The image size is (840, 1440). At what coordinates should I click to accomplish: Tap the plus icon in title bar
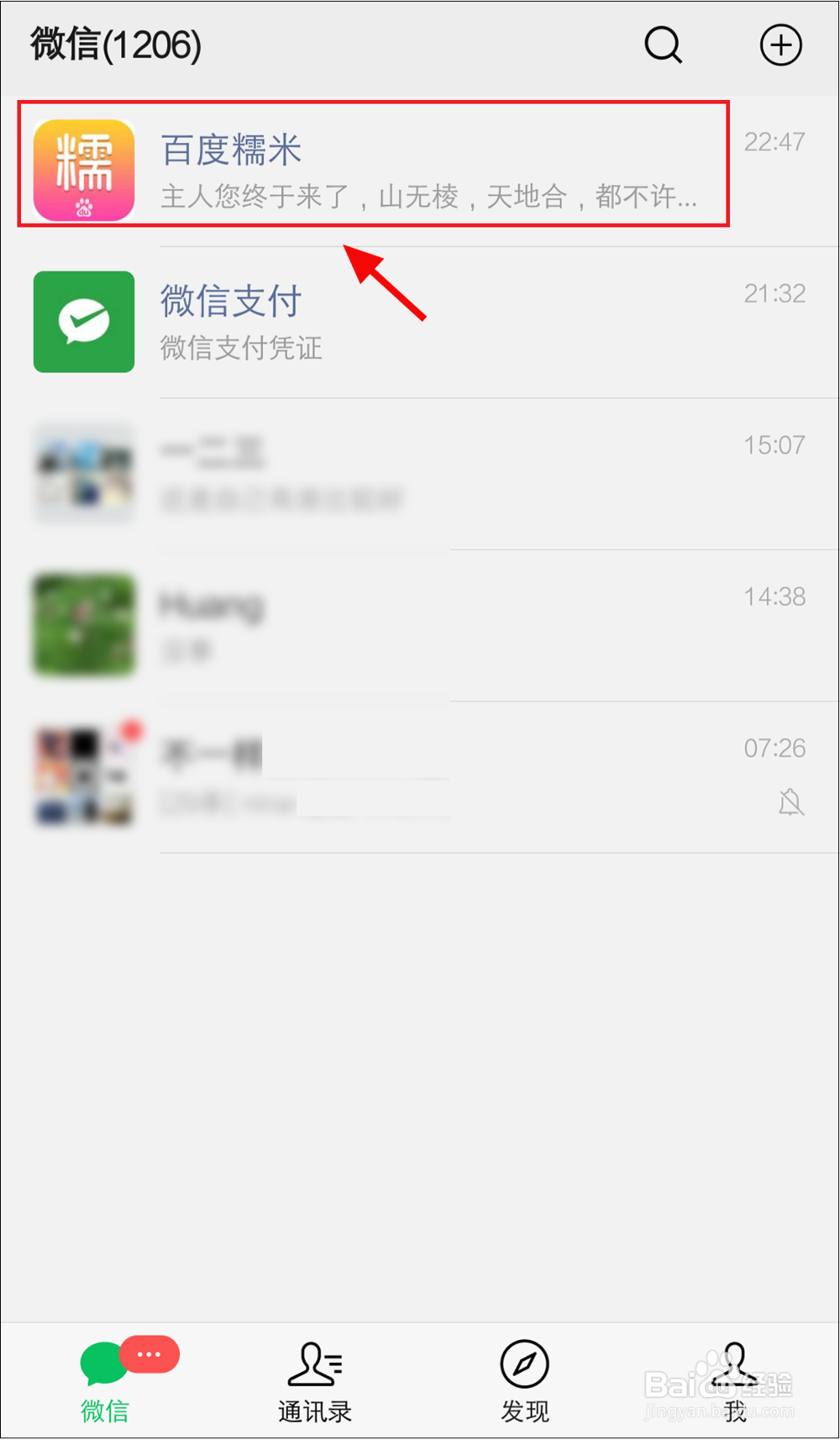(780, 46)
